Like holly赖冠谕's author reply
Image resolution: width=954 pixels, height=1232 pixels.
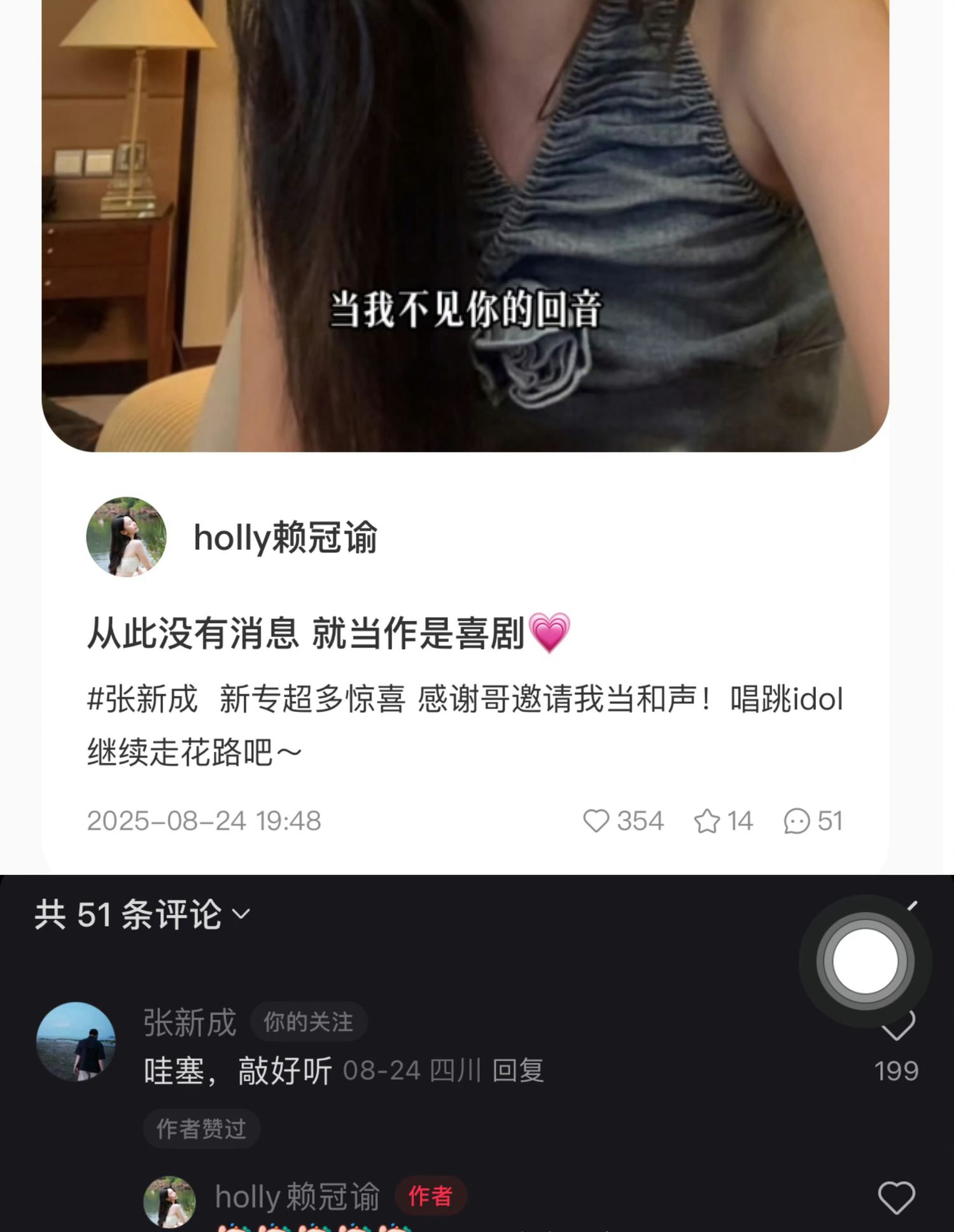tap(896, 1198)
